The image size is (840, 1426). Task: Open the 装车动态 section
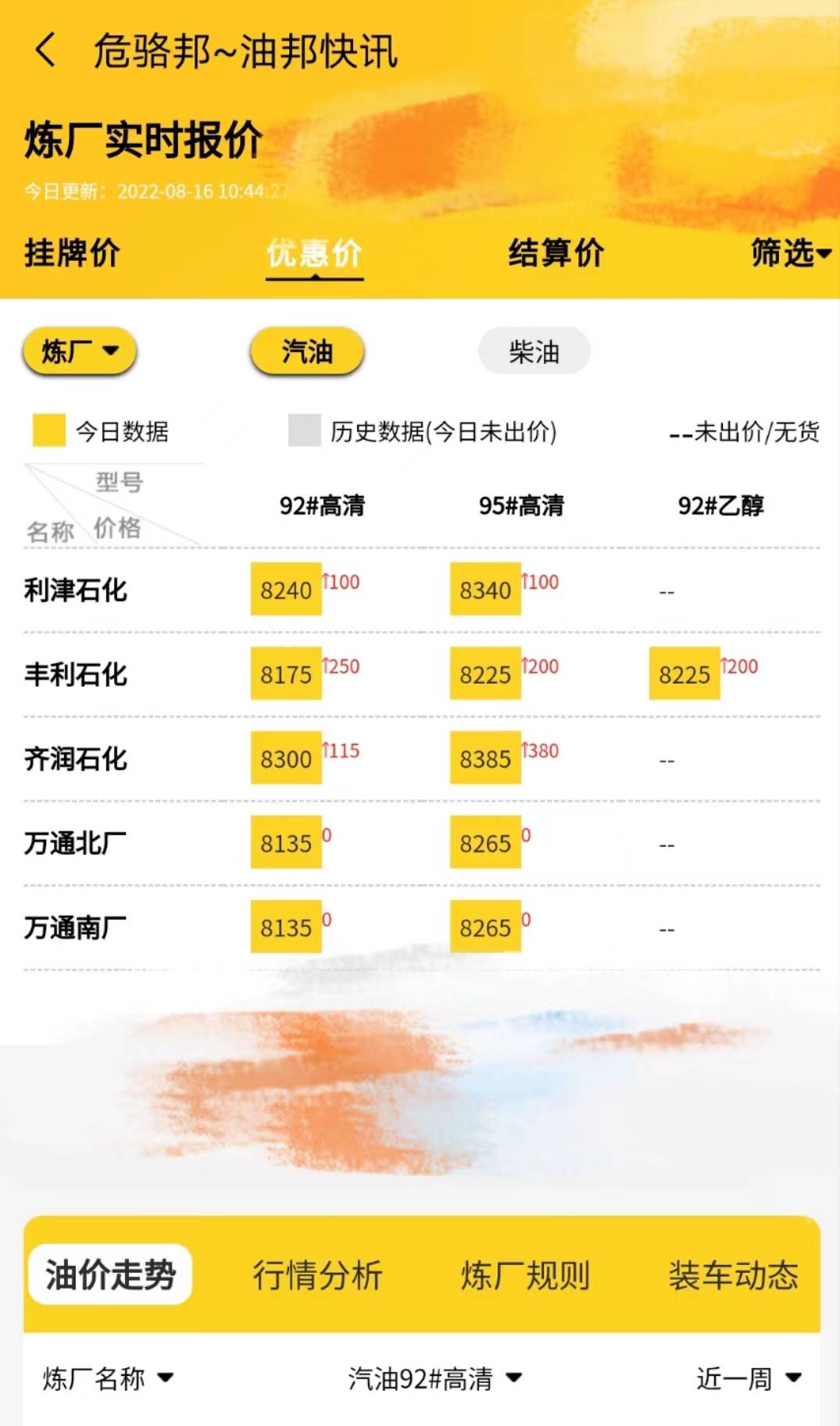coord(731,1274)
